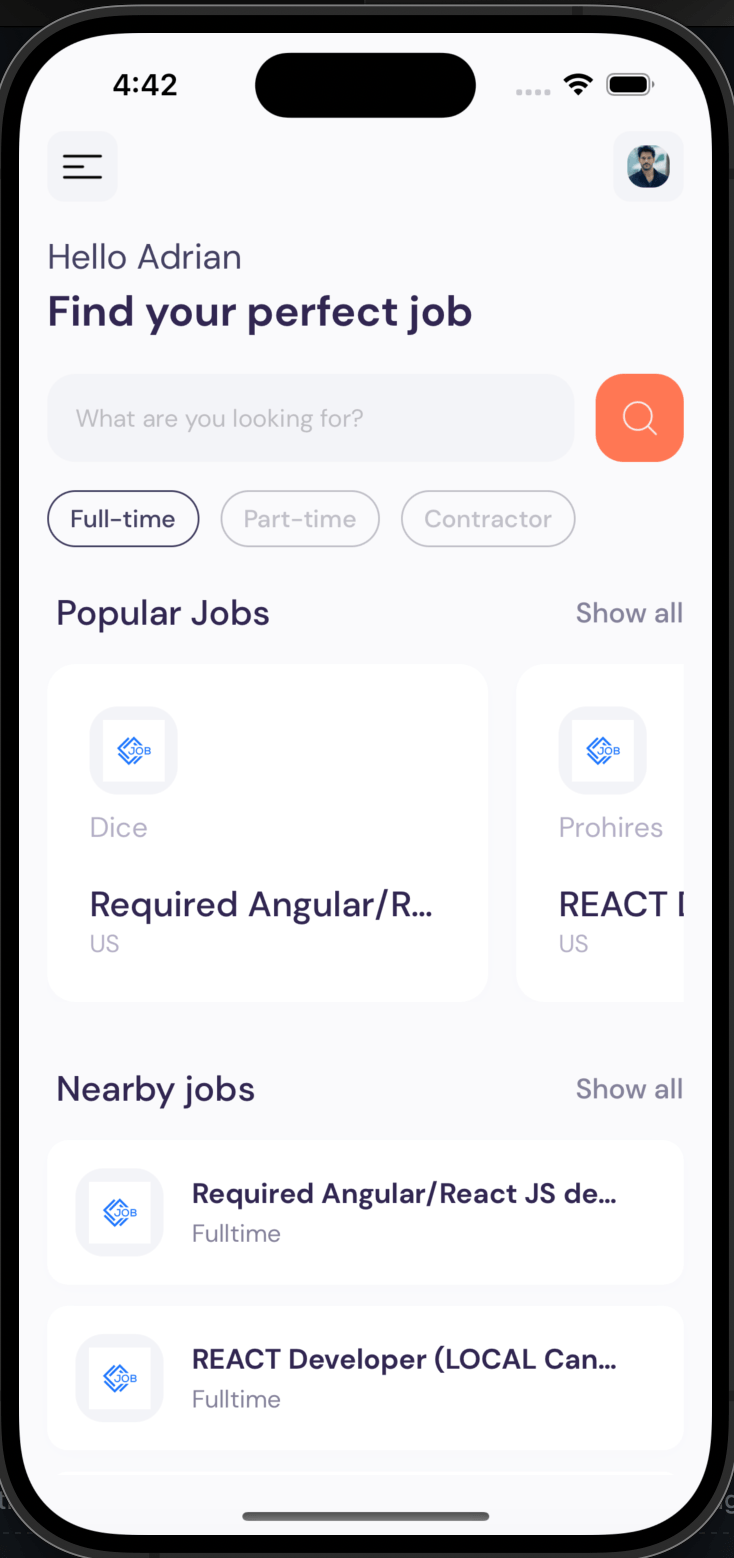734x1558 pixels.
Task: Select the Part-time chip
Action: (x=300, y=519)
